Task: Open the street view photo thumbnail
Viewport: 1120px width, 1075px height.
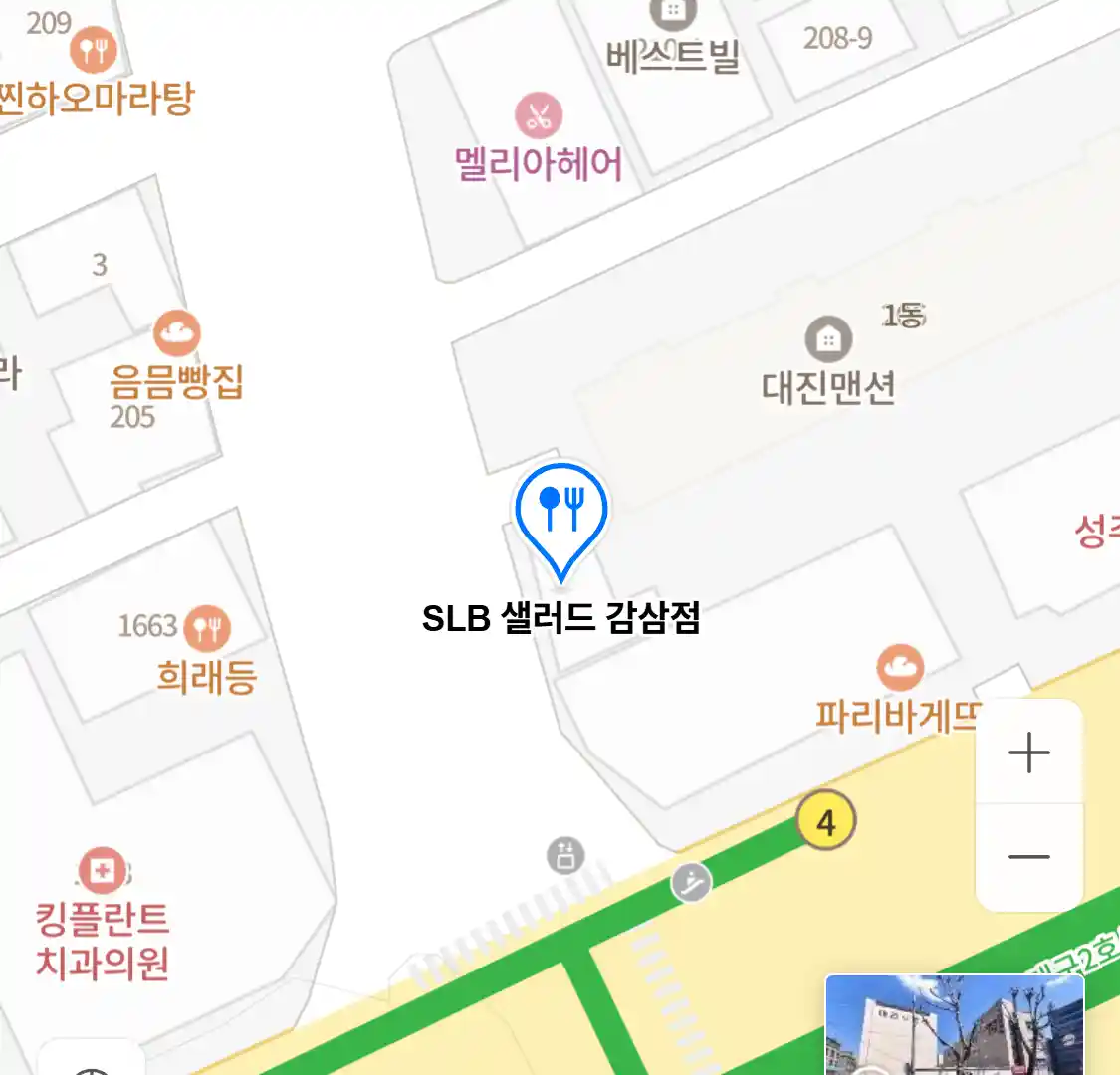Action: tap(954, 1024)
